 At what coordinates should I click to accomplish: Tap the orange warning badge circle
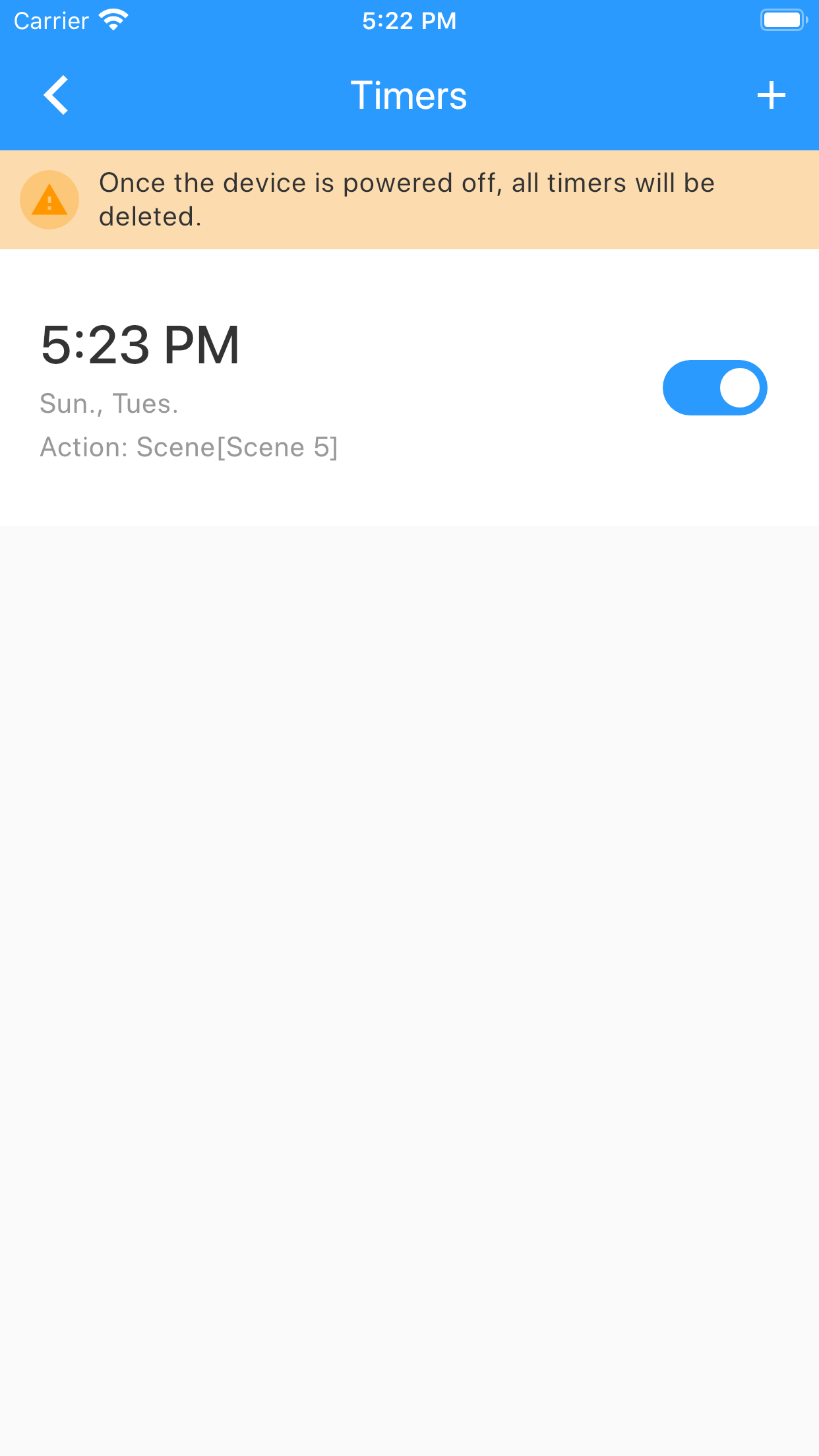[x=49, y=199]
